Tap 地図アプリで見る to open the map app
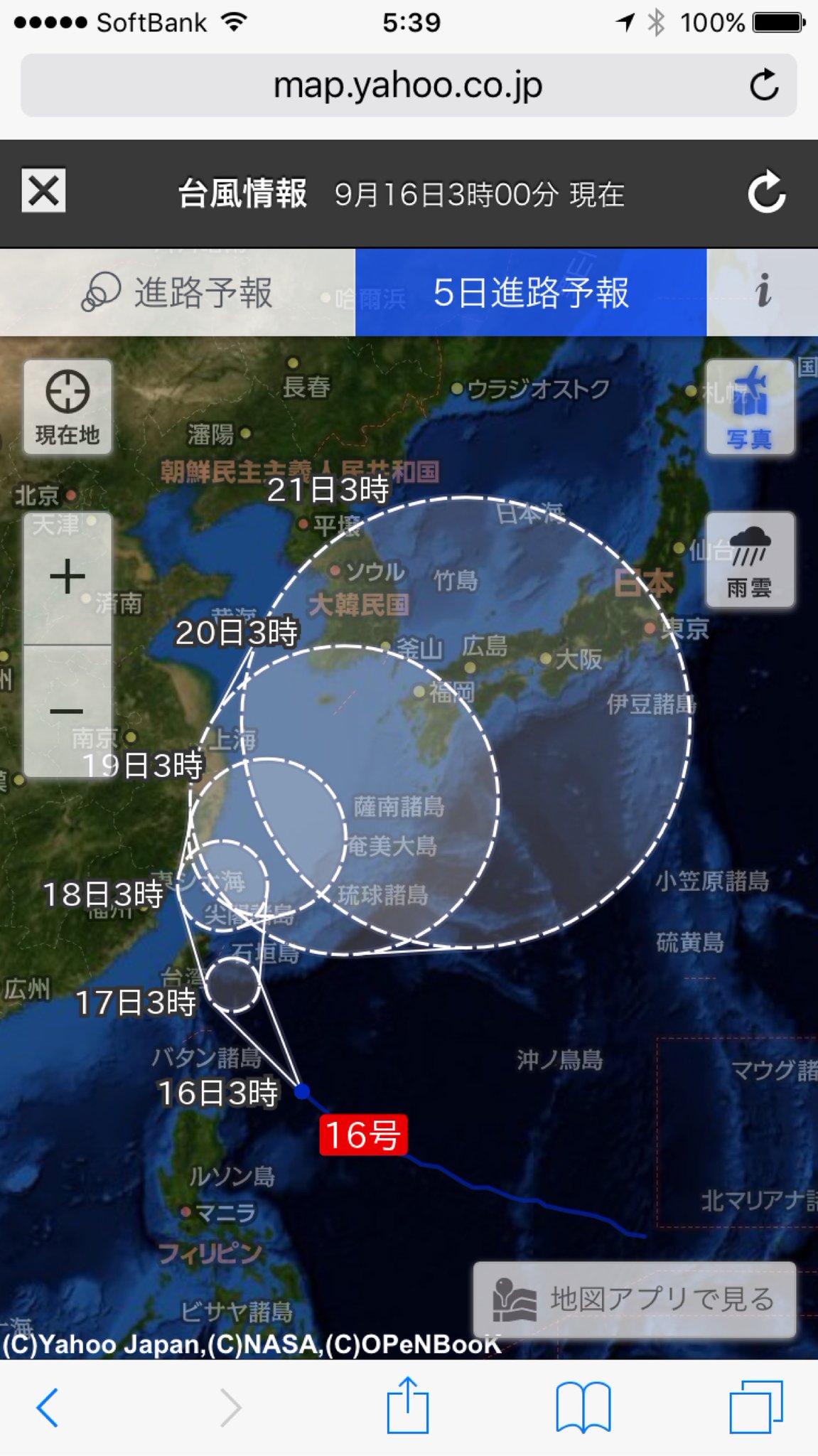 pyautogui.click(x=634, y=1300)
